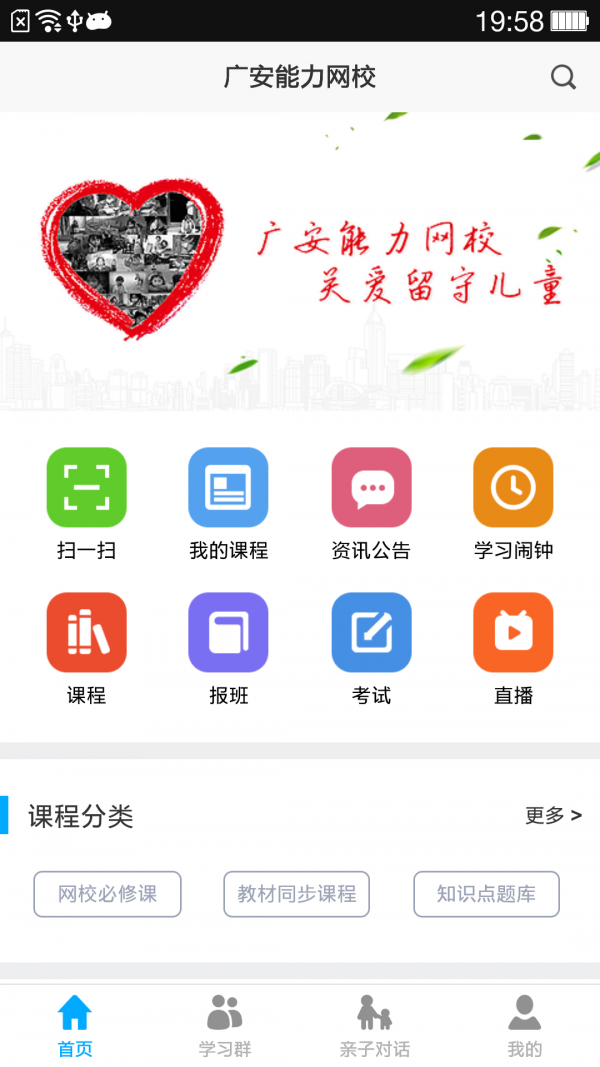This screenshot has width=600, height=1067.
Task: Switch to the 亲子对话 tab
Action: coord(375,1026)
